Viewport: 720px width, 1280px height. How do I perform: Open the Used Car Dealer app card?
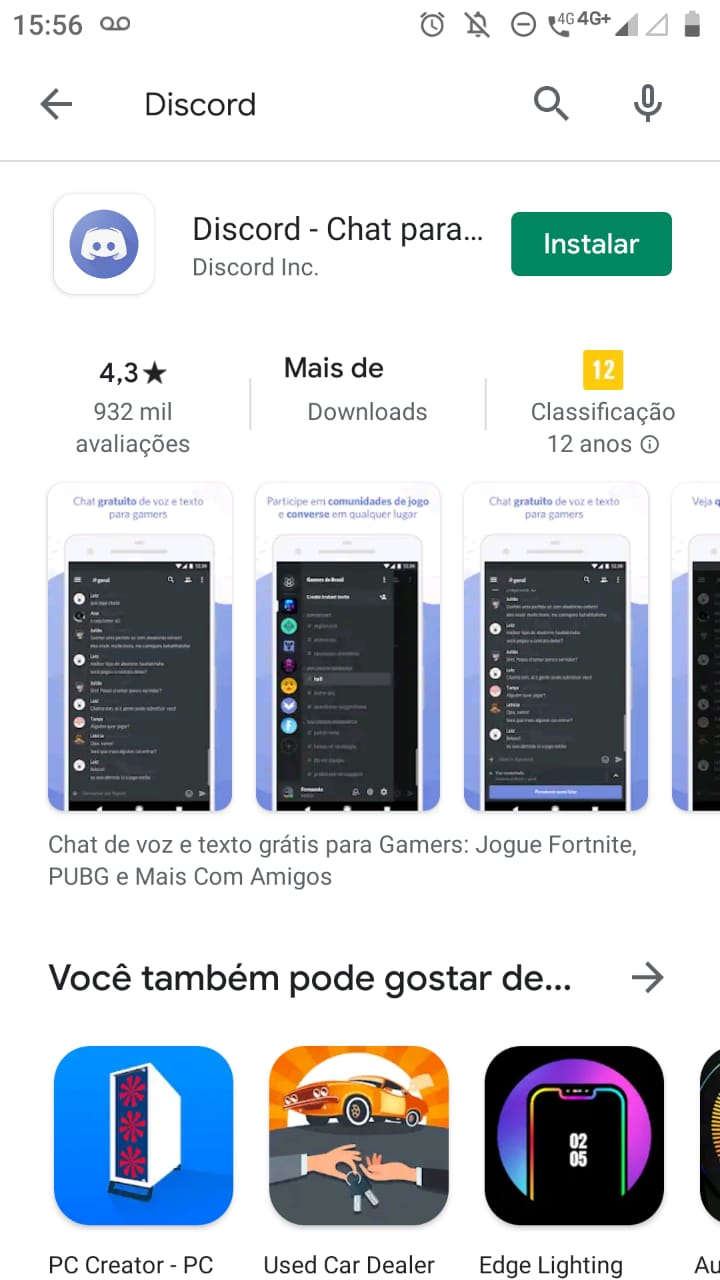coord(358,1136)
